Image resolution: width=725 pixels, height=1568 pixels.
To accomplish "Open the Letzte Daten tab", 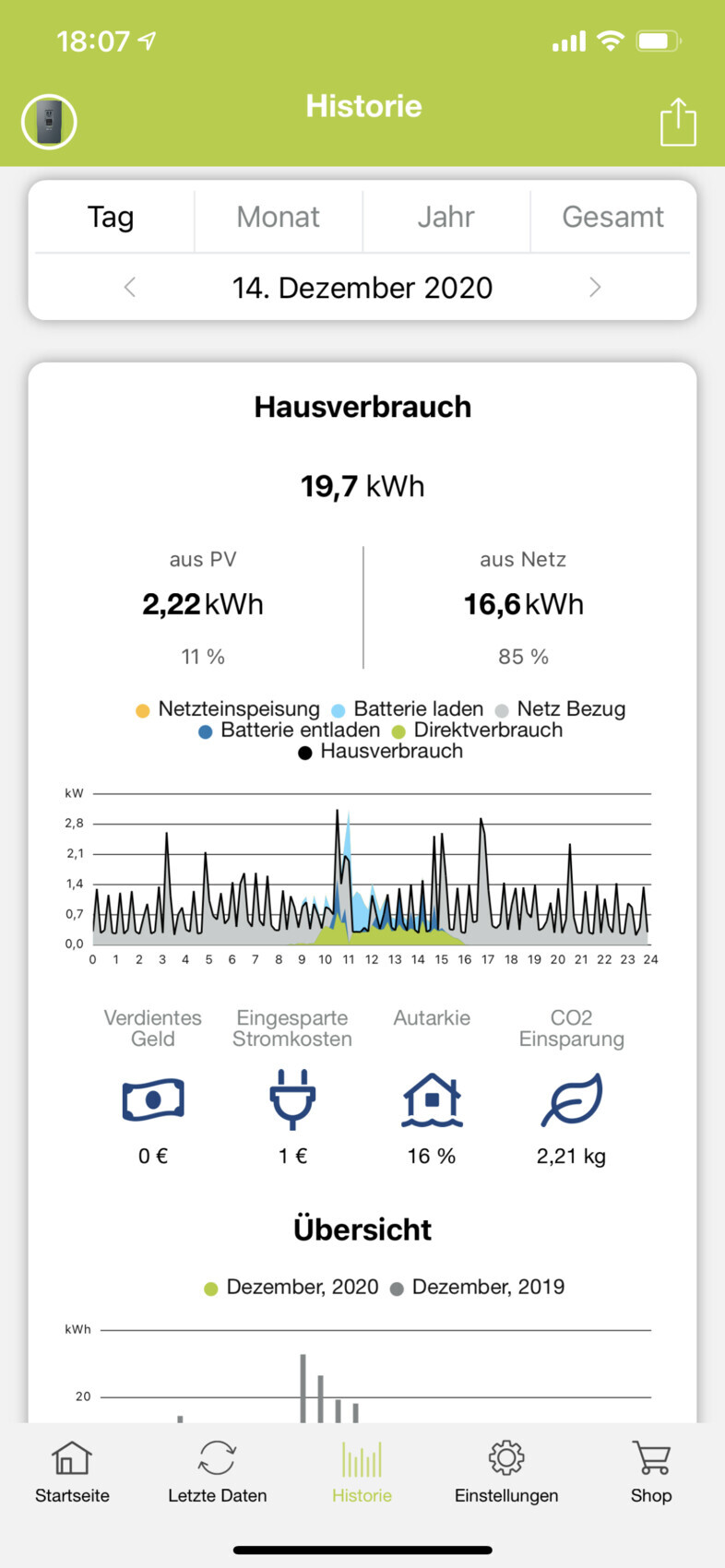I will tap(217, 1472).
